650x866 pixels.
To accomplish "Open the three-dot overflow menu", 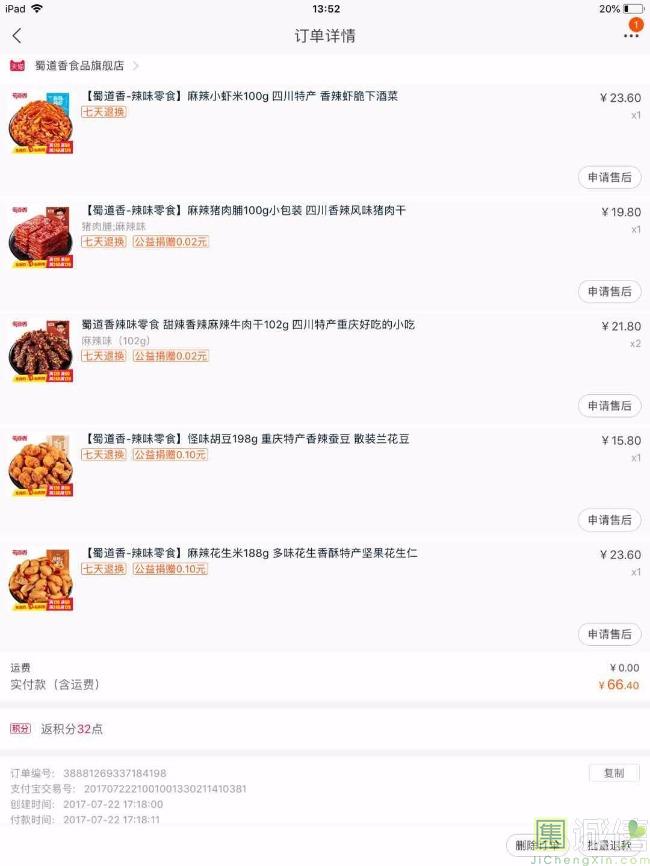I will pyautogui.click(x=631, y=36).
